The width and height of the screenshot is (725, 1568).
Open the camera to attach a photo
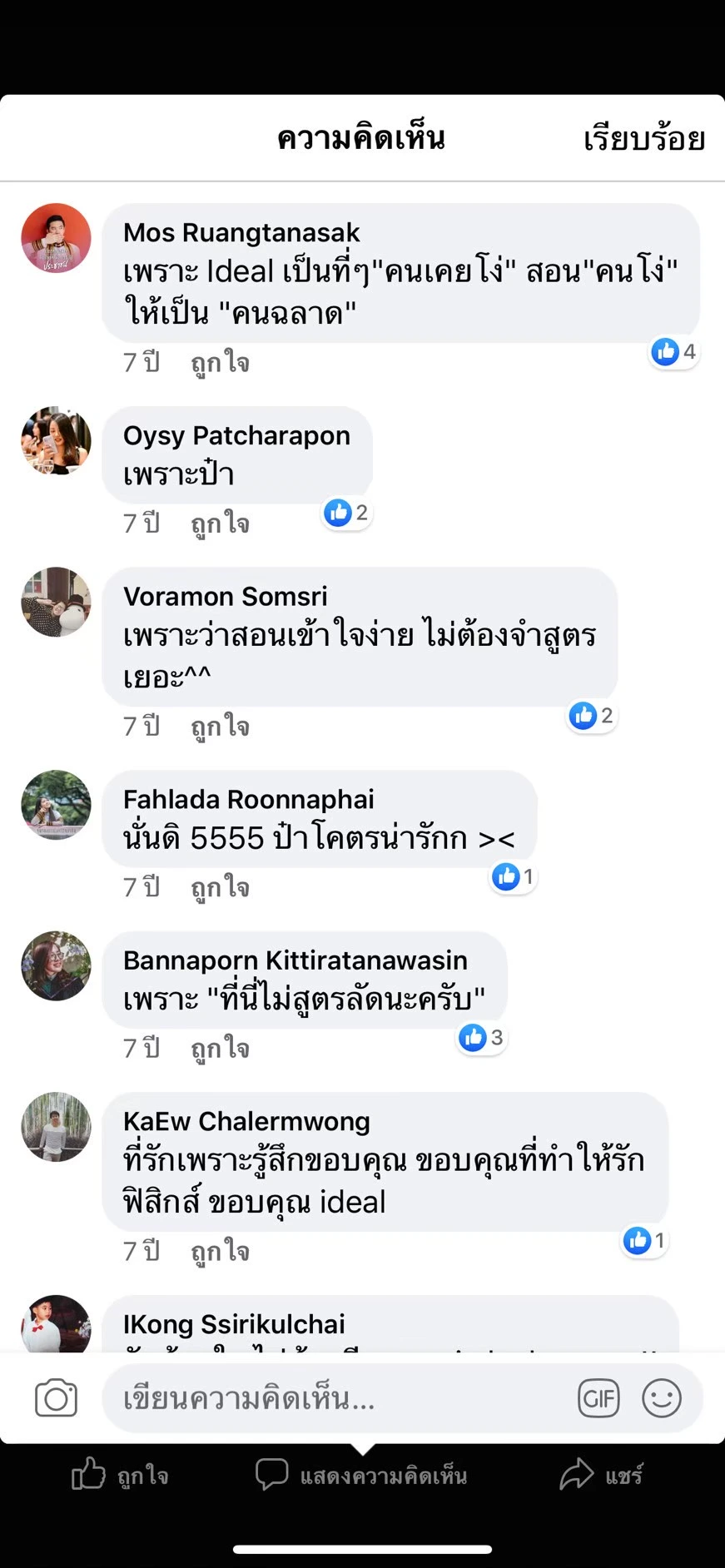(x=56, y=1398)
